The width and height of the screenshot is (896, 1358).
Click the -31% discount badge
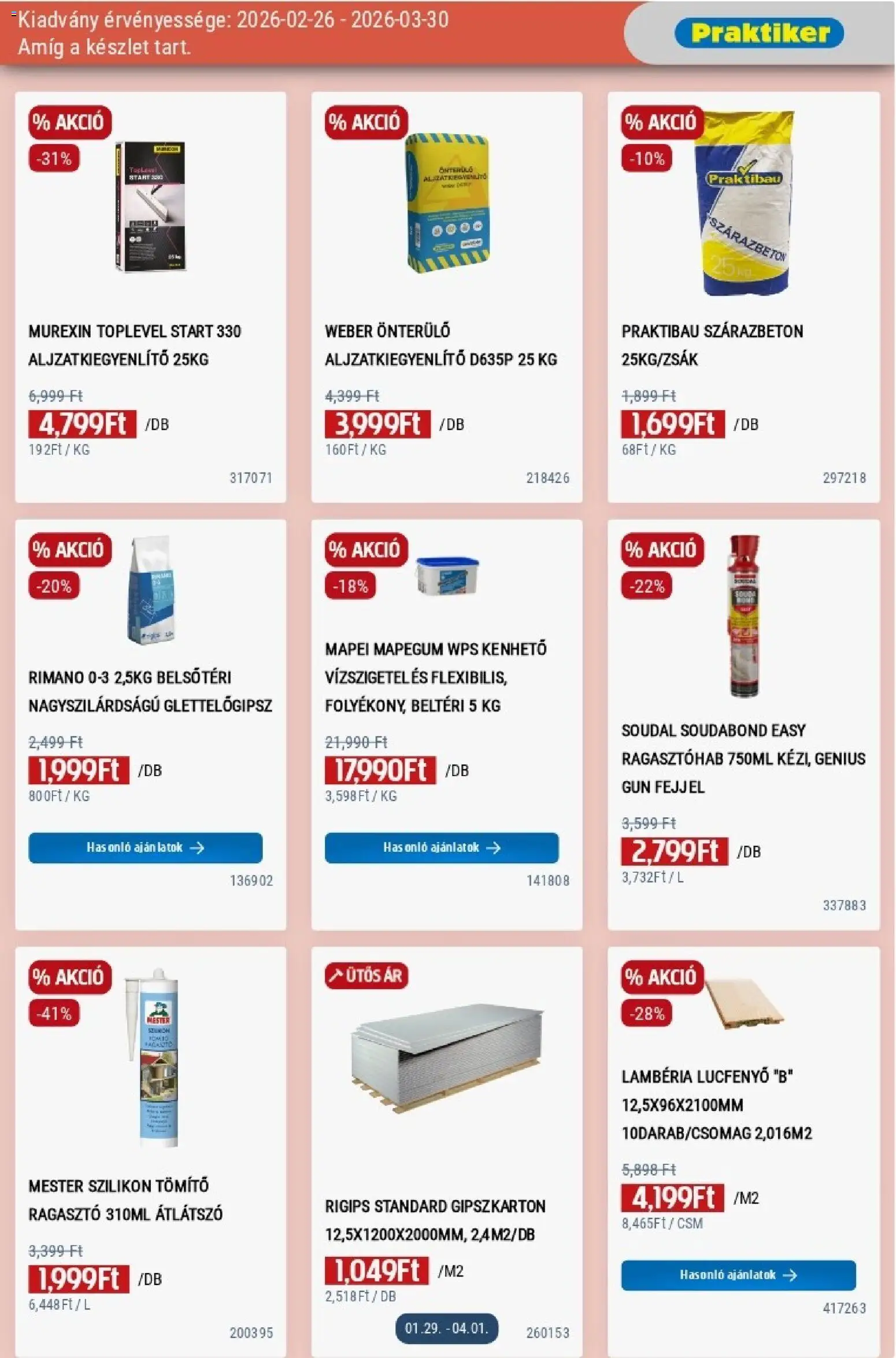(x=55, y=157)
